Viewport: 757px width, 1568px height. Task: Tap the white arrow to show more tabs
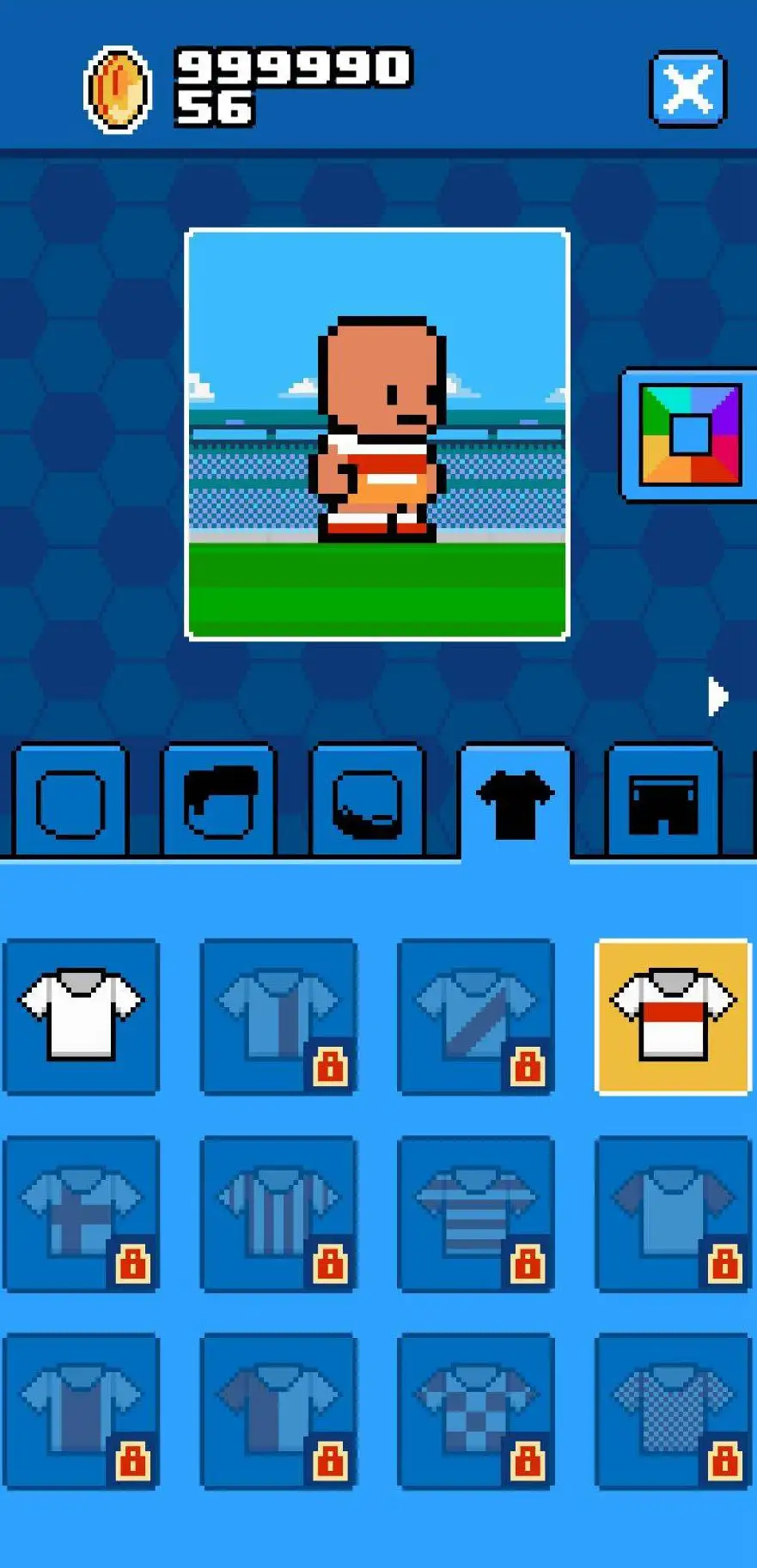(x=717, y=696)
